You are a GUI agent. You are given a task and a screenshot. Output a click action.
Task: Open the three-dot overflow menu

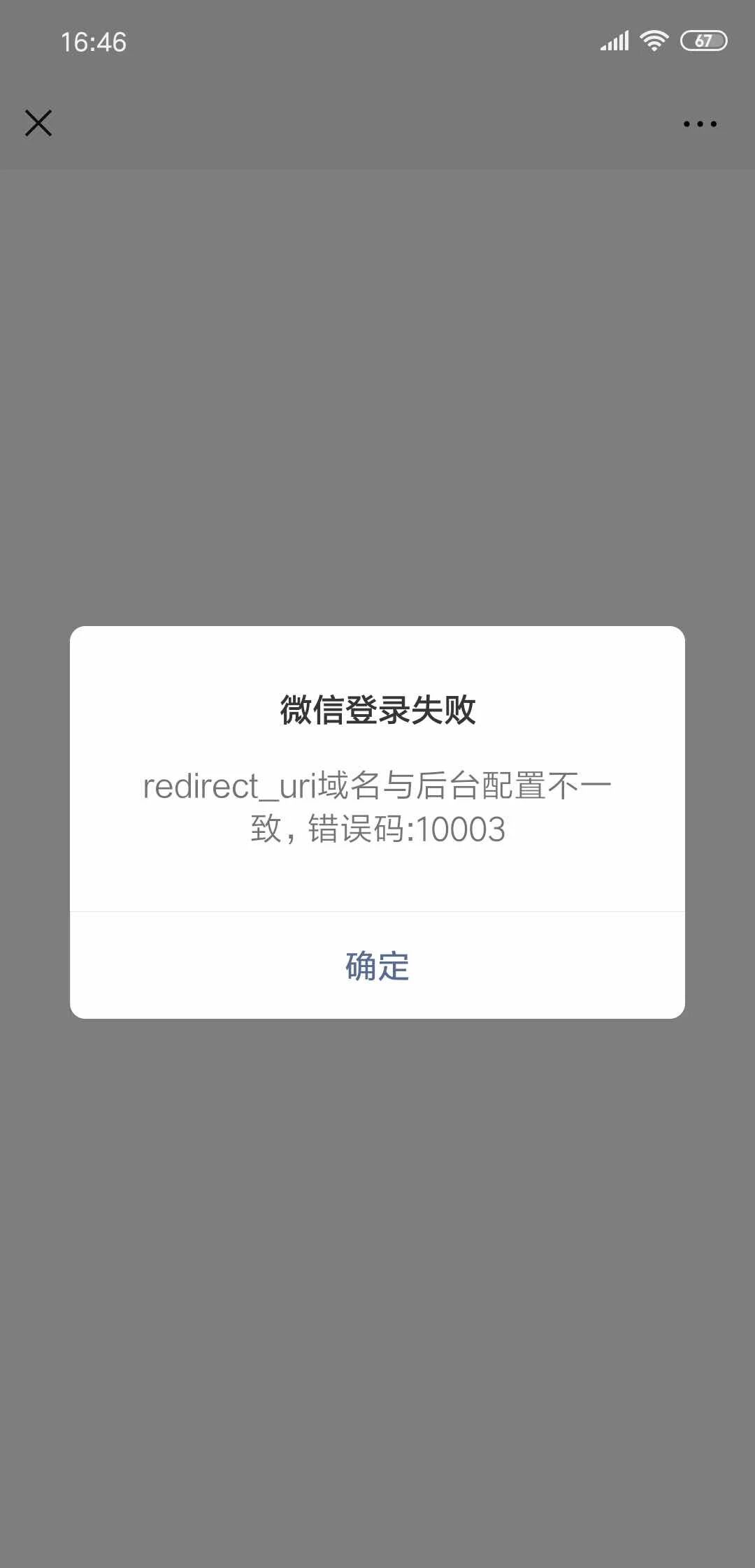[x=700, y=124]
